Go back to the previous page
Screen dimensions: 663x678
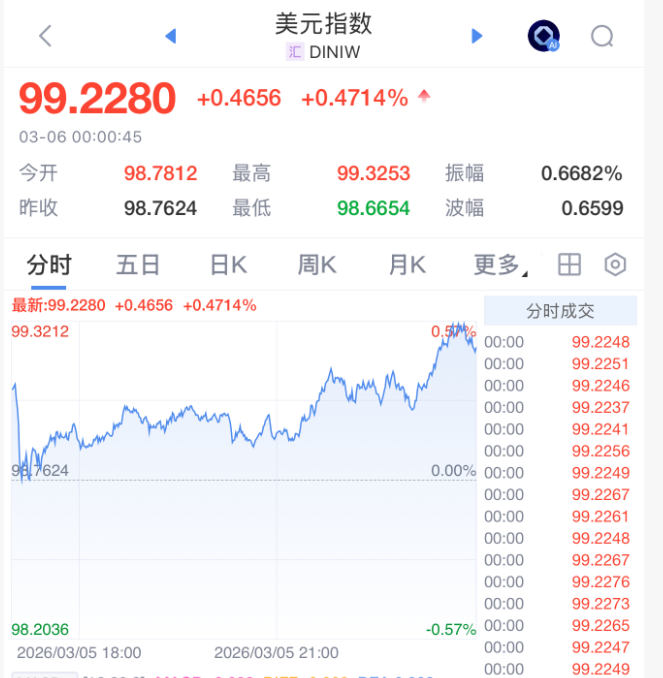coord(45,36)
